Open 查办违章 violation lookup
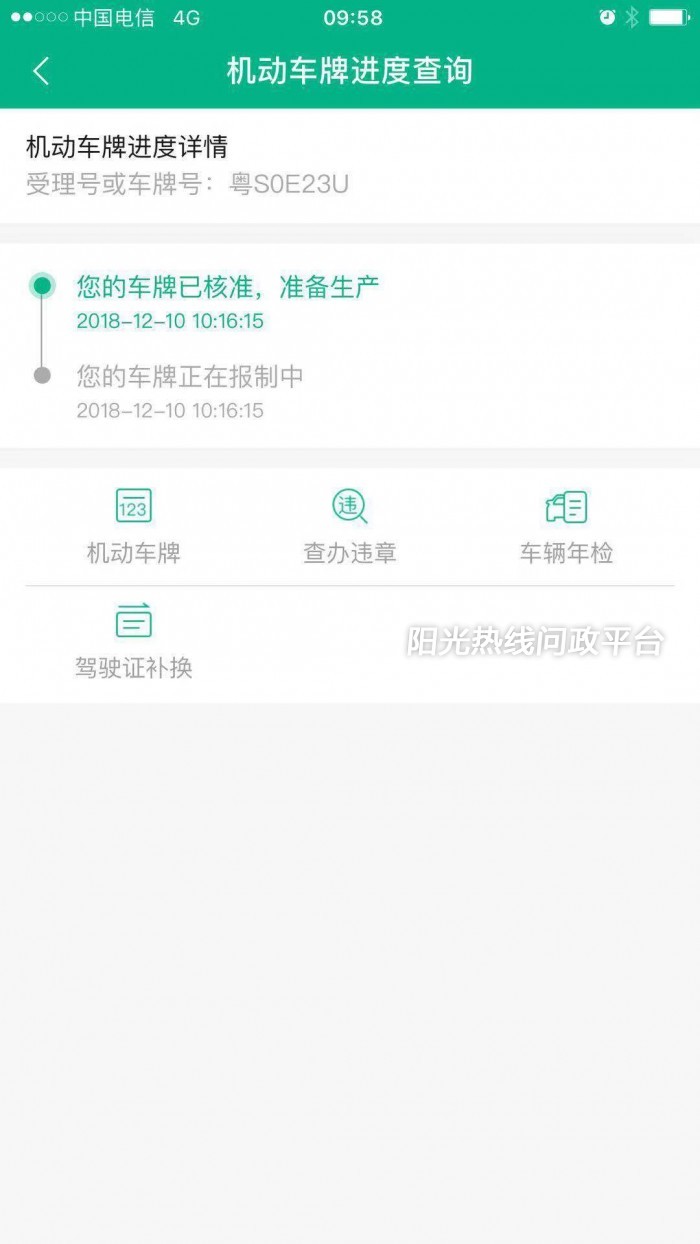This screenshot has width=700, height=1244. [349, 525]
